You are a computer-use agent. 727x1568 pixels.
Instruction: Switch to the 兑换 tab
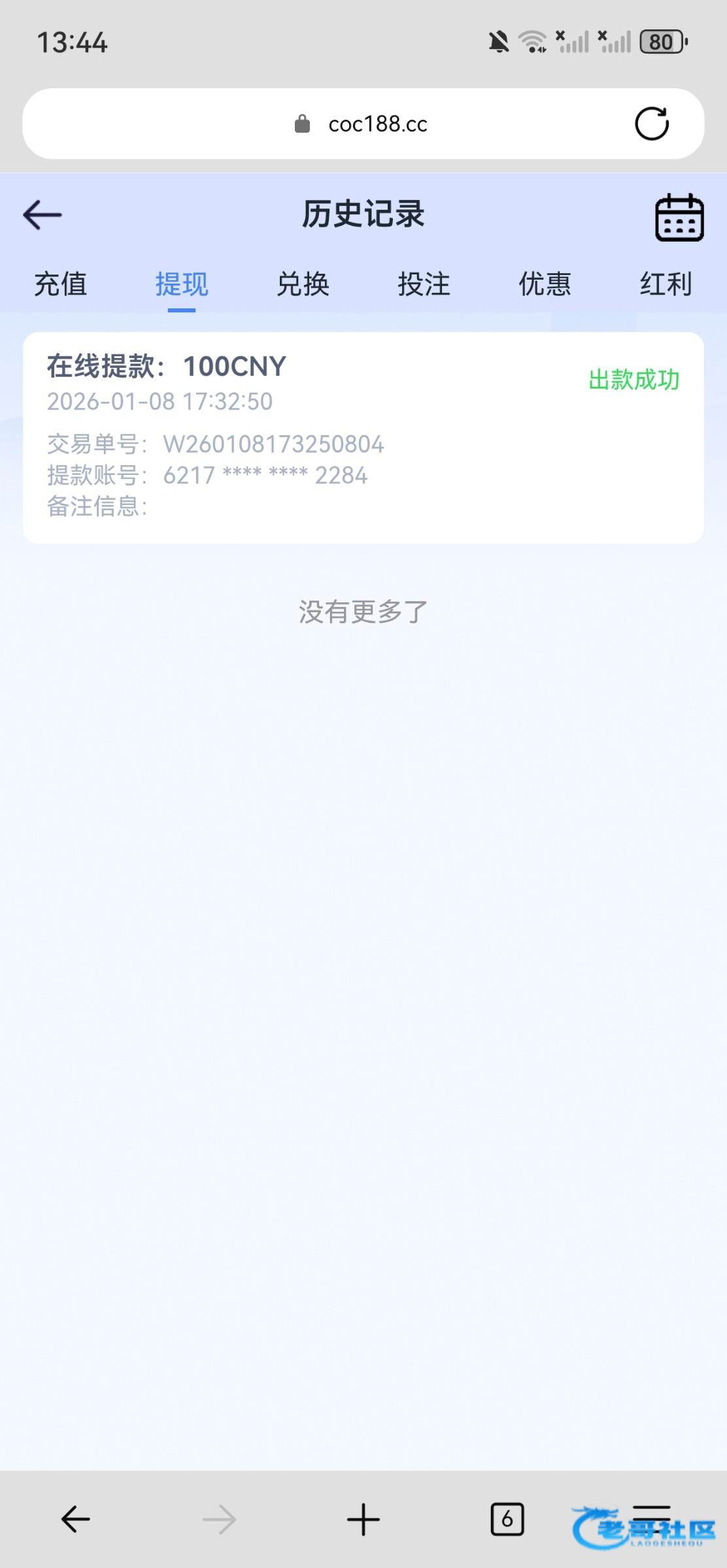(x=303, y=284)
